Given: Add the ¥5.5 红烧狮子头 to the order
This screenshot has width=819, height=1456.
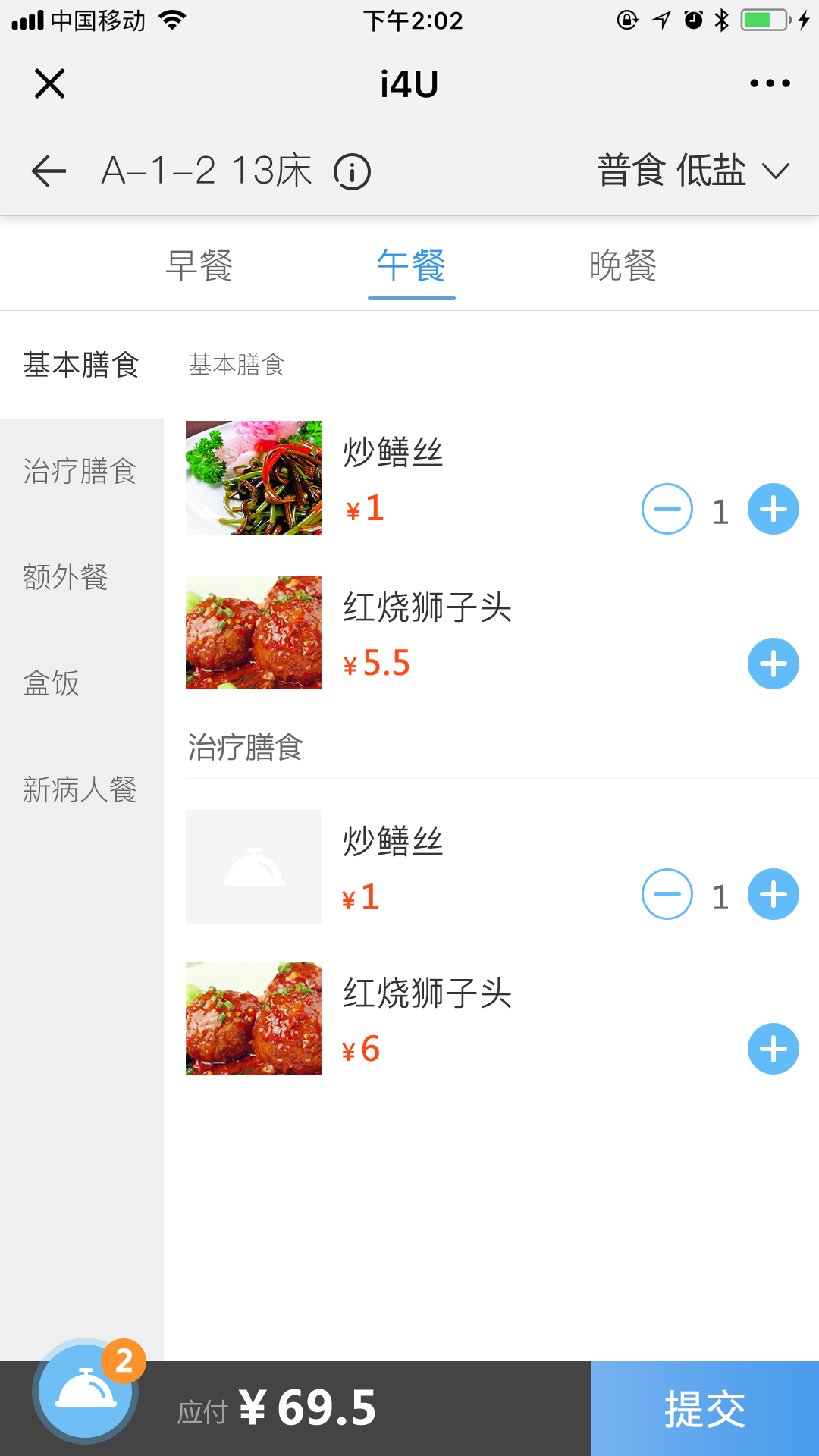Looking at the screenshot, I should [x=773, y=664].
